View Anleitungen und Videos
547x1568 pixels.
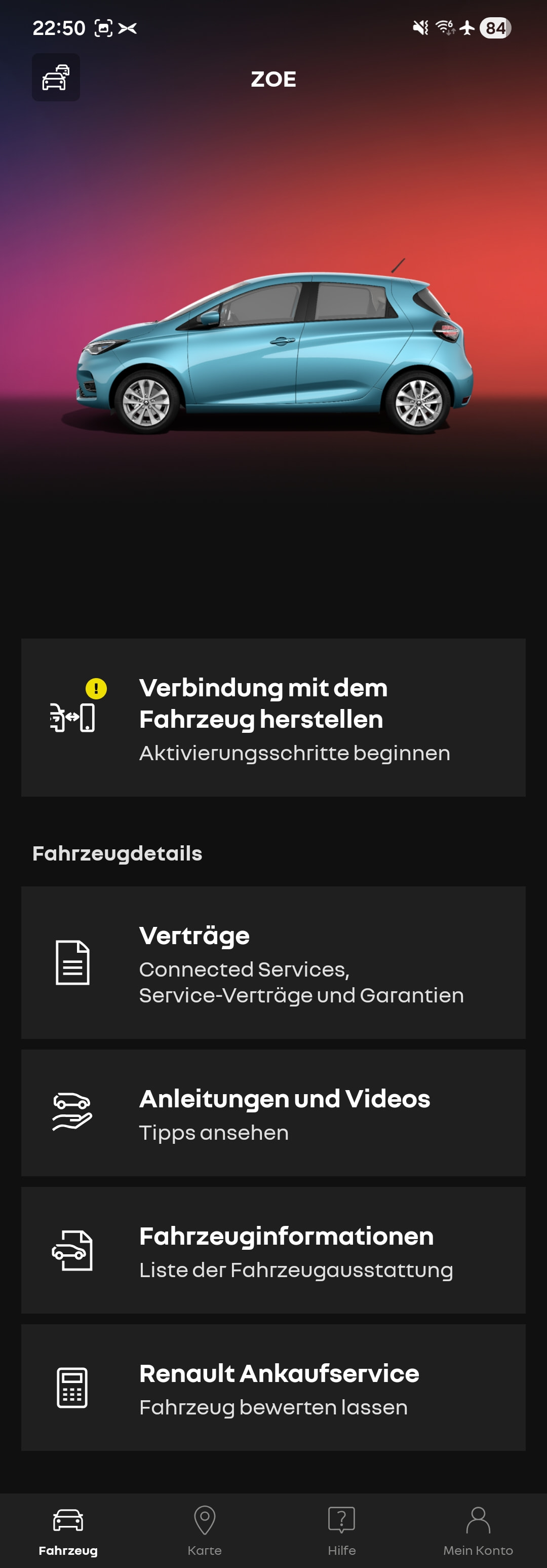[x=273, y=1113]
